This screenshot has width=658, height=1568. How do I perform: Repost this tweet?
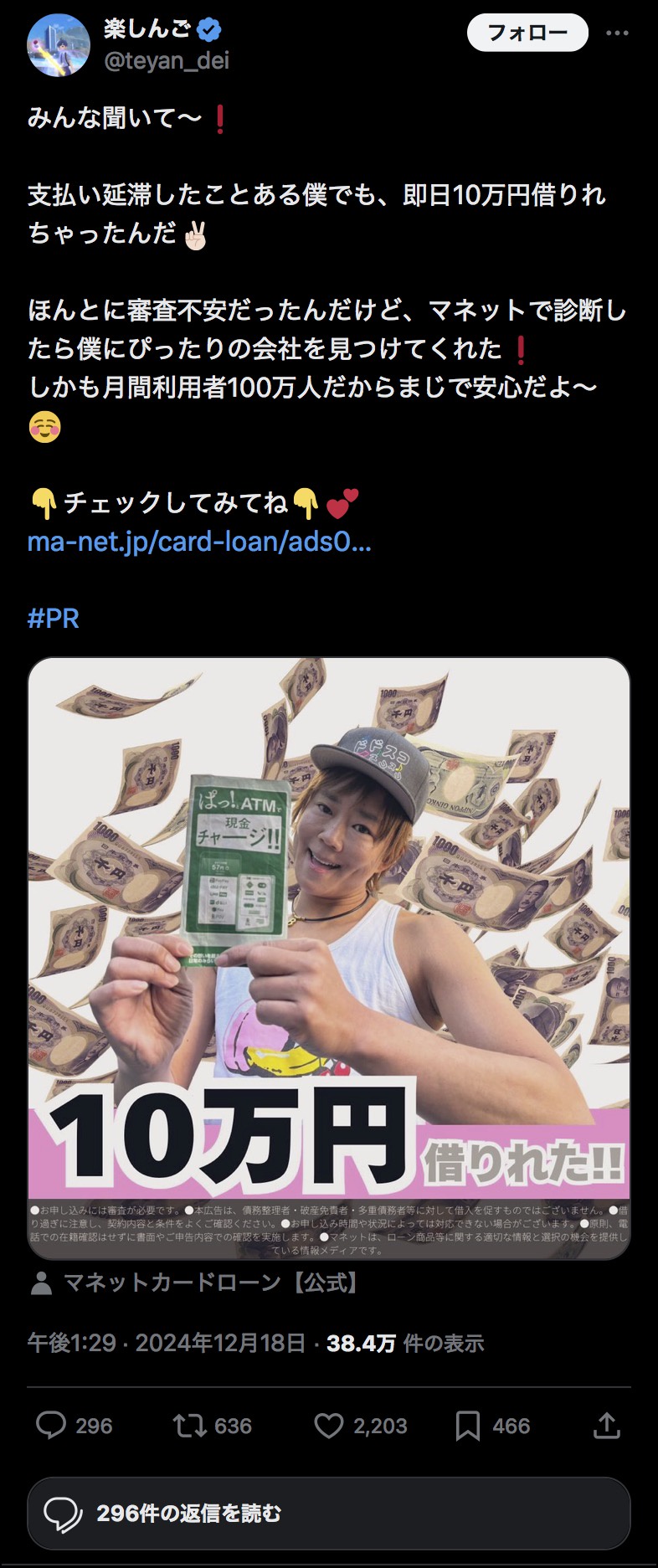[189, 1426]
